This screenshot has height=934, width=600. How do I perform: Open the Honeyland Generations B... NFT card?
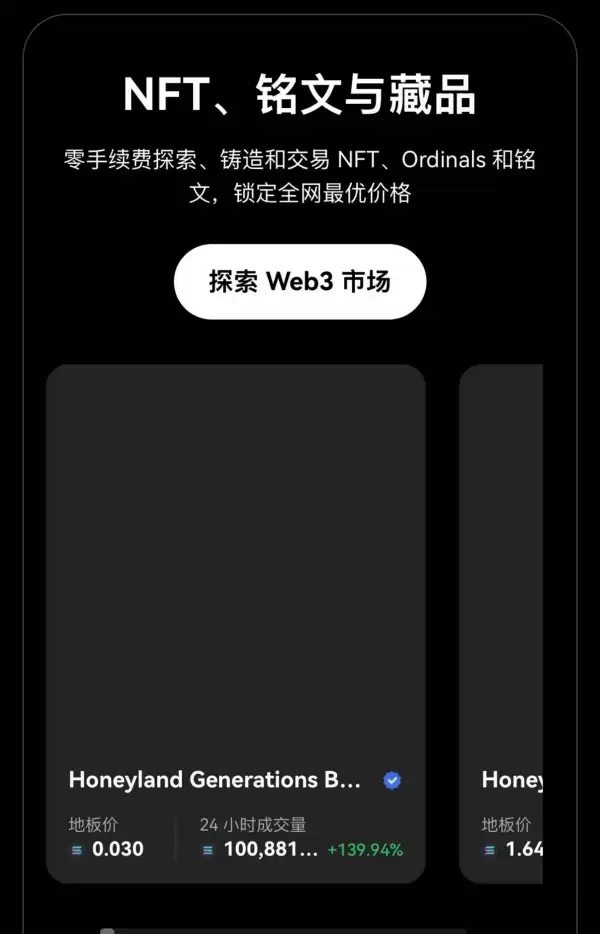click(x=236, y=600)
